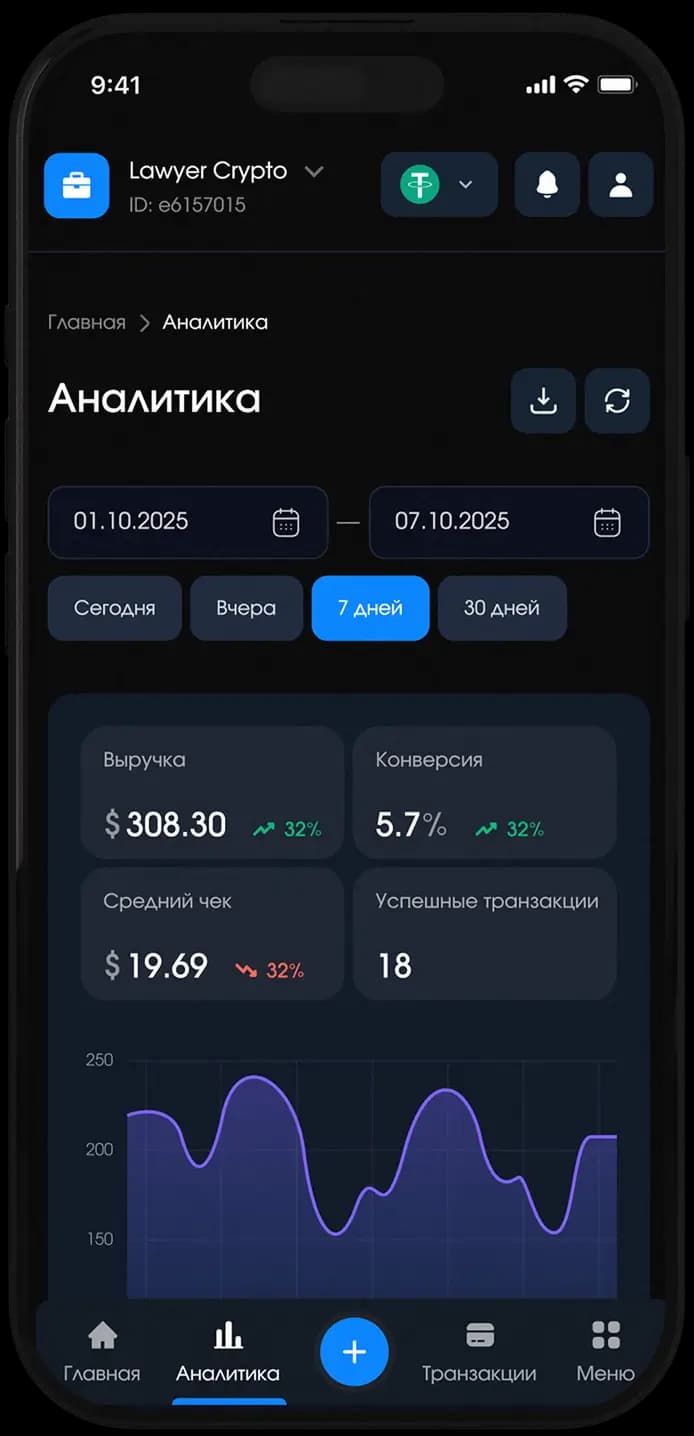Pick the end date 07.10.2025
The height and width of the screenshot is (1436, 694).
508,522
